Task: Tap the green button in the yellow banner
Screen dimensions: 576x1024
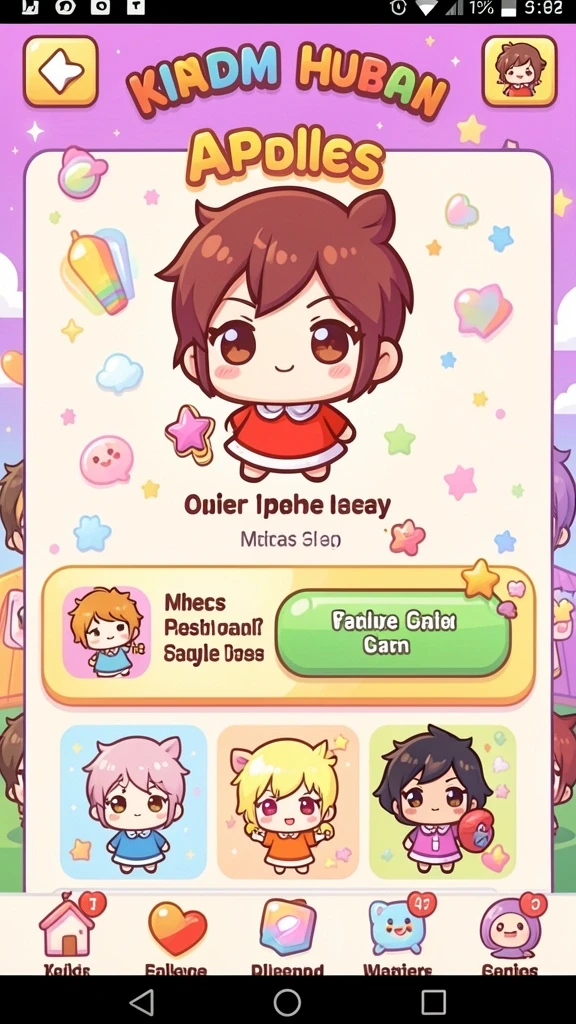Action: tap(394, 633)
